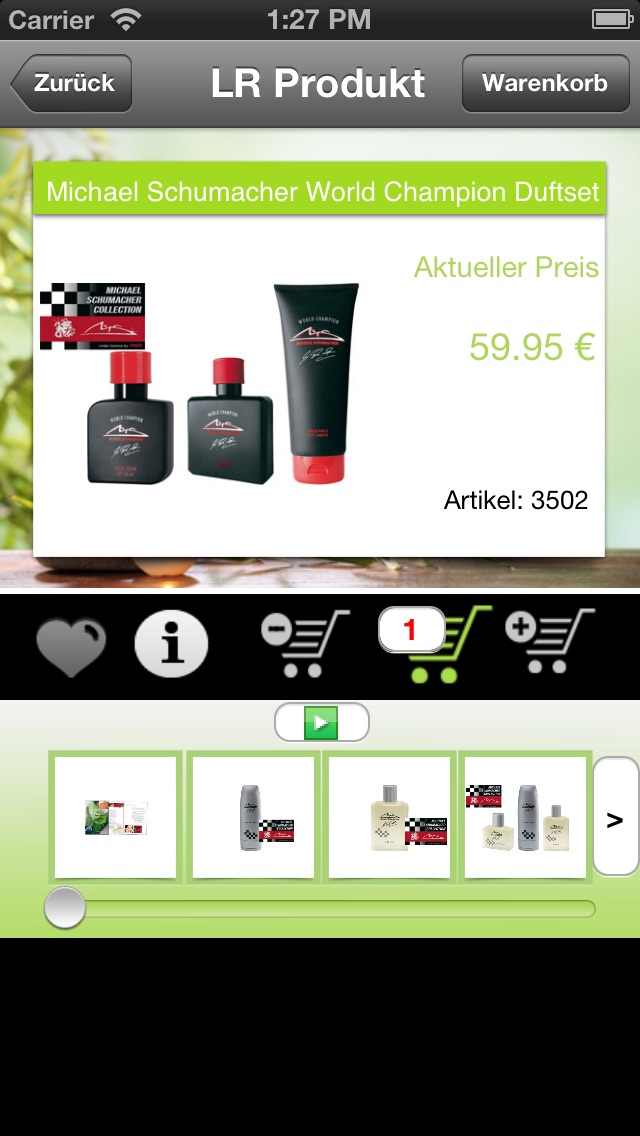Viewport: 640px width, 1136px height.
Task: Tap the Michael Schumacher Duftset product image
Action: click(x=200, y=383)
